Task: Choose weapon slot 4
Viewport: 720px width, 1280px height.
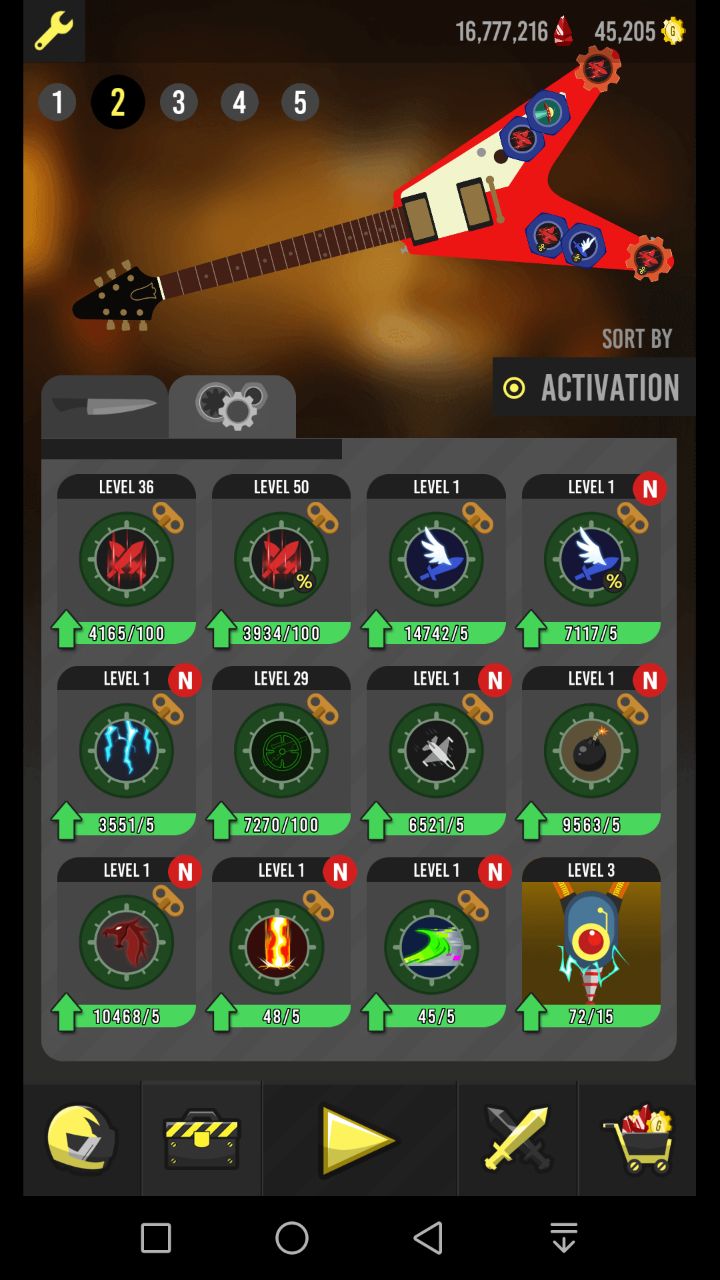Action: pyautogui.click(x=239, y=102)
